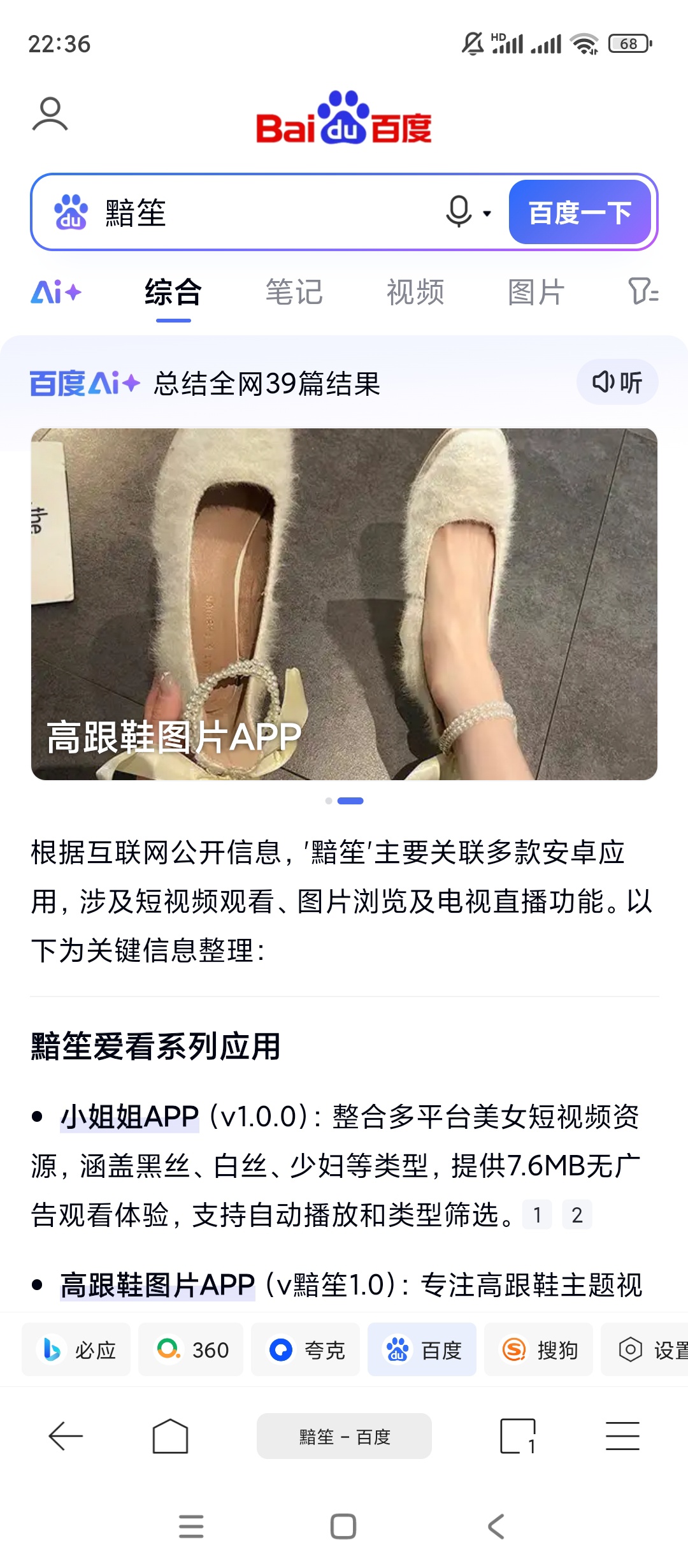The image size is (688, 1568).
Task: Open the AI+ tab
Action: pos(56,293)
